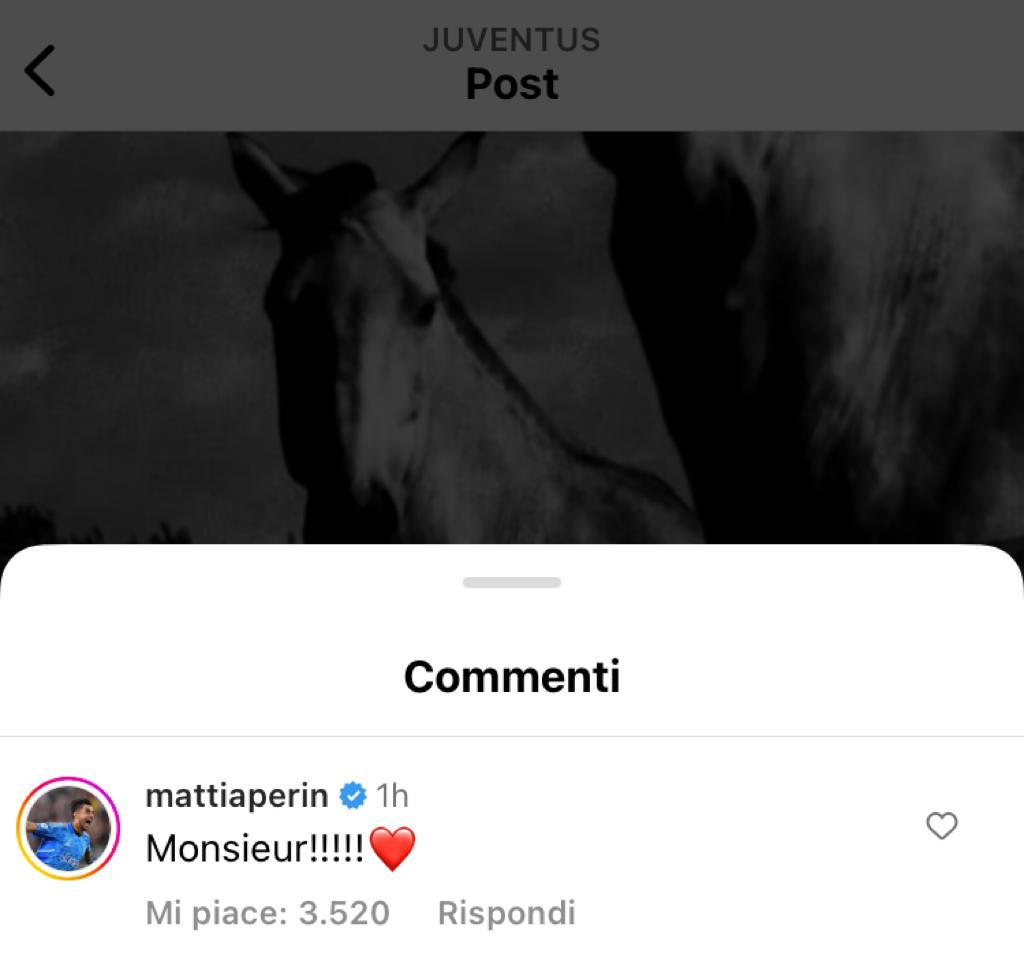Open mattiaperin's profile picture story
Image resolution: width=1024 pixels, height=953 pixels.
[x=68, y=828]
